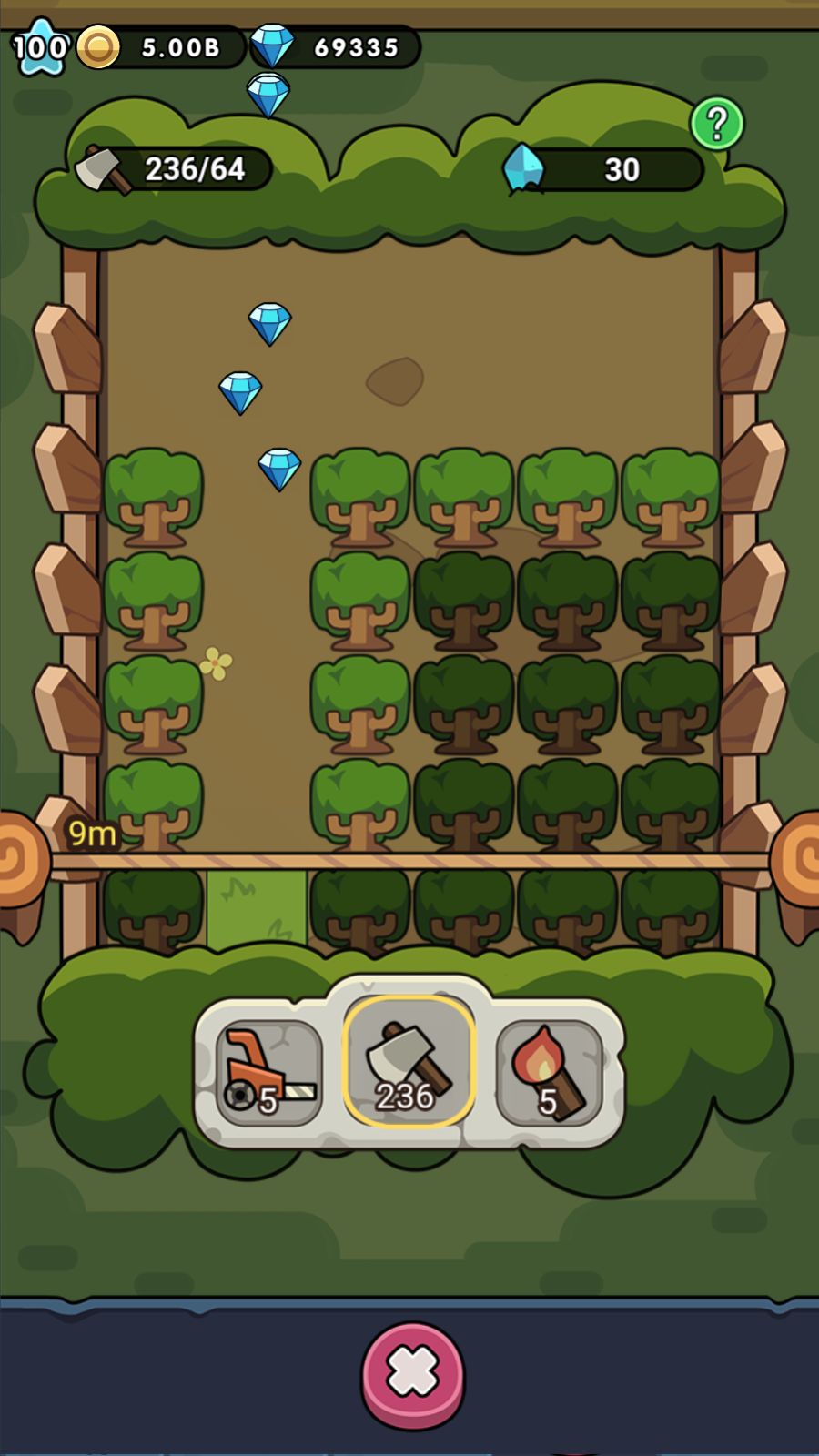The image size is (819, 1456).
Task: Select the fire torch tool
Action: click(549, 1073)
